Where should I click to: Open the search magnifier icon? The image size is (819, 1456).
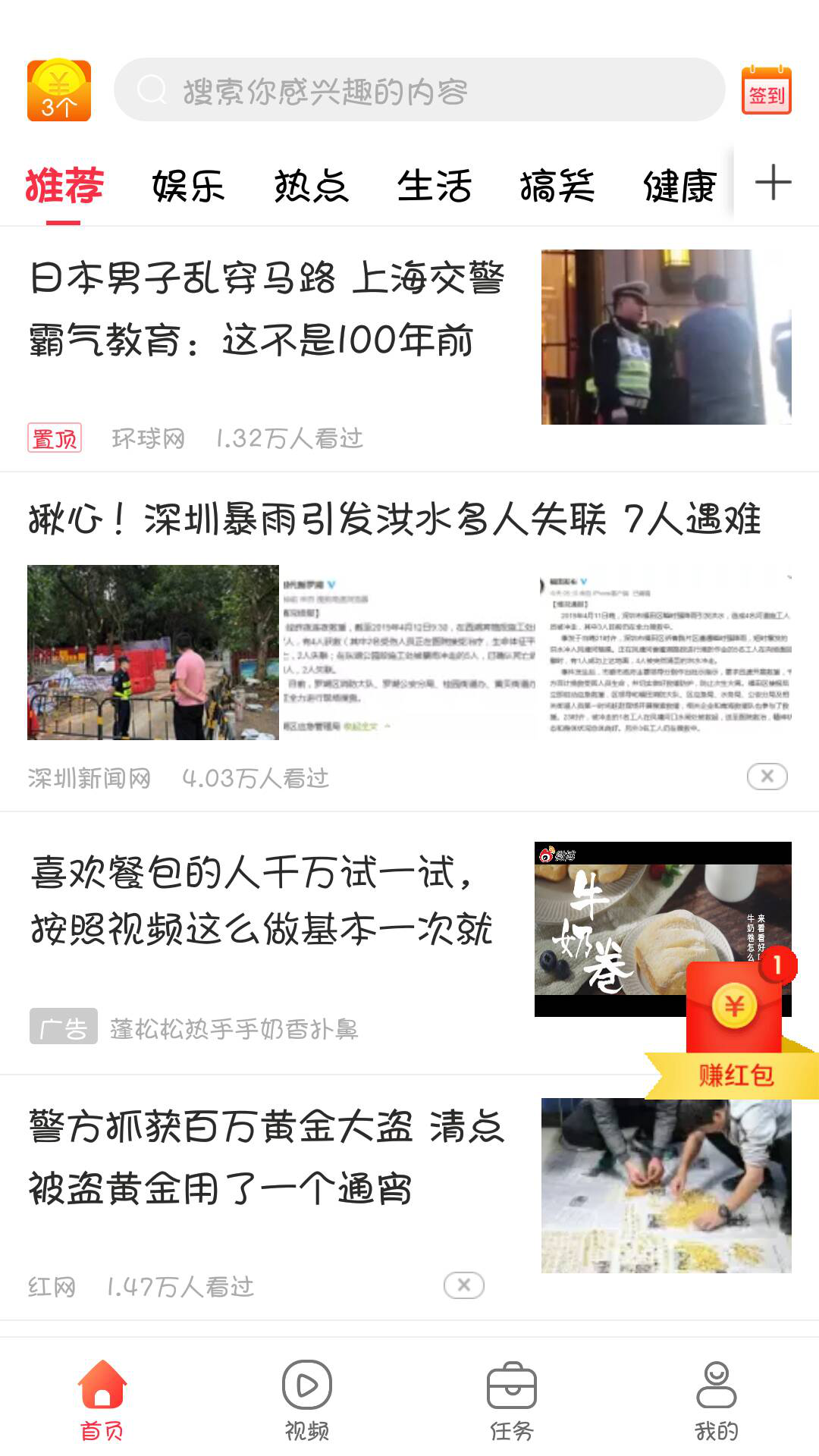(x=152, y=89)
